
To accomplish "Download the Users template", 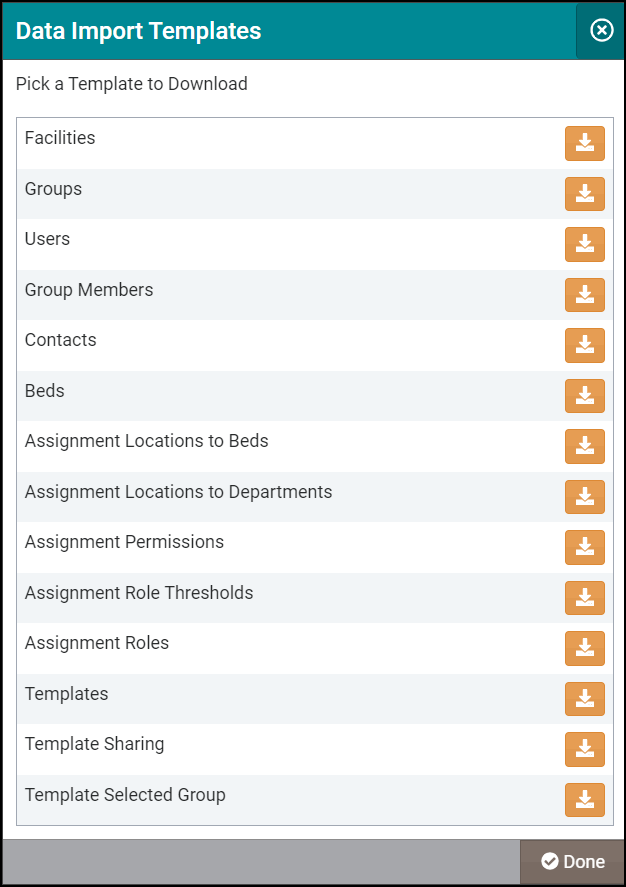I will tap(585, 244).
